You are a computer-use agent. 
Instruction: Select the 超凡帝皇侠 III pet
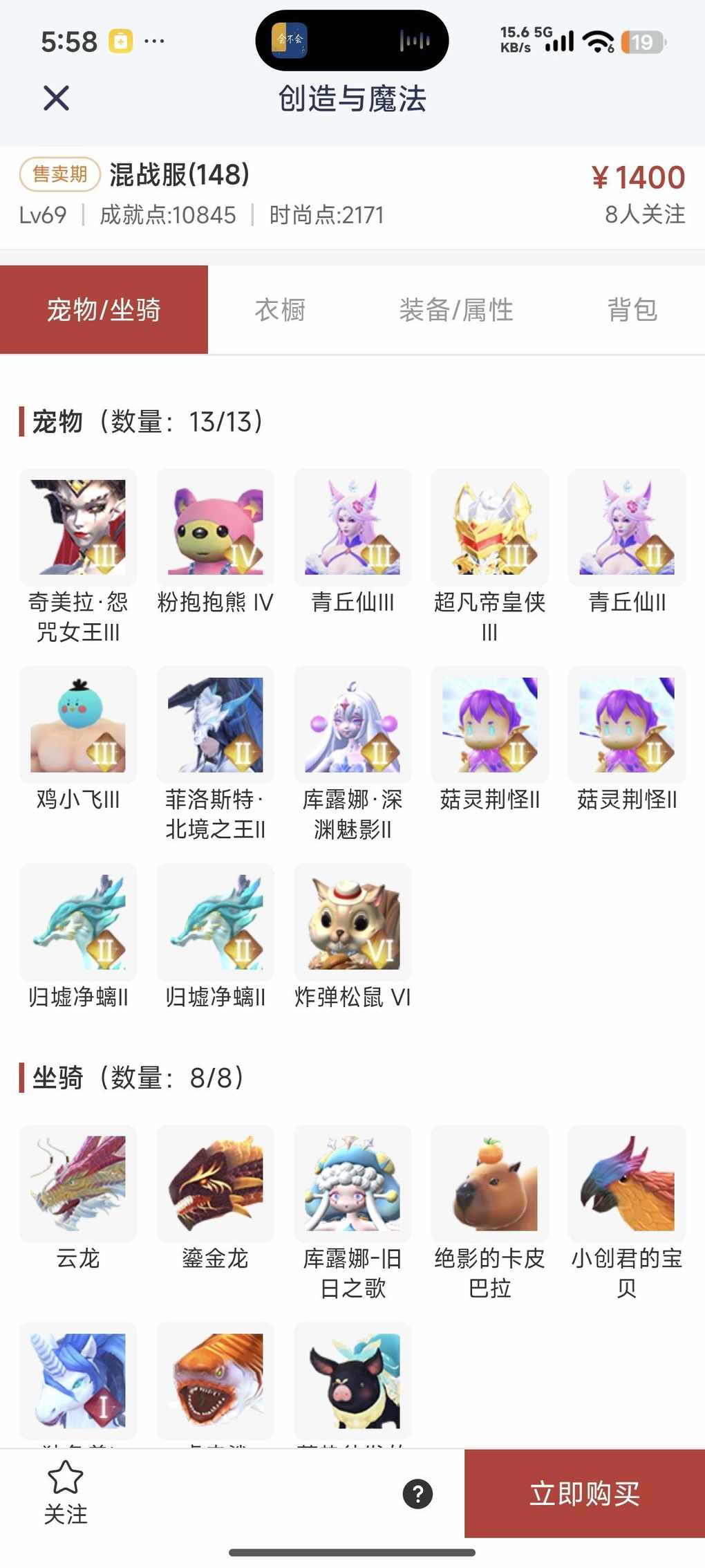coord(489,528)
